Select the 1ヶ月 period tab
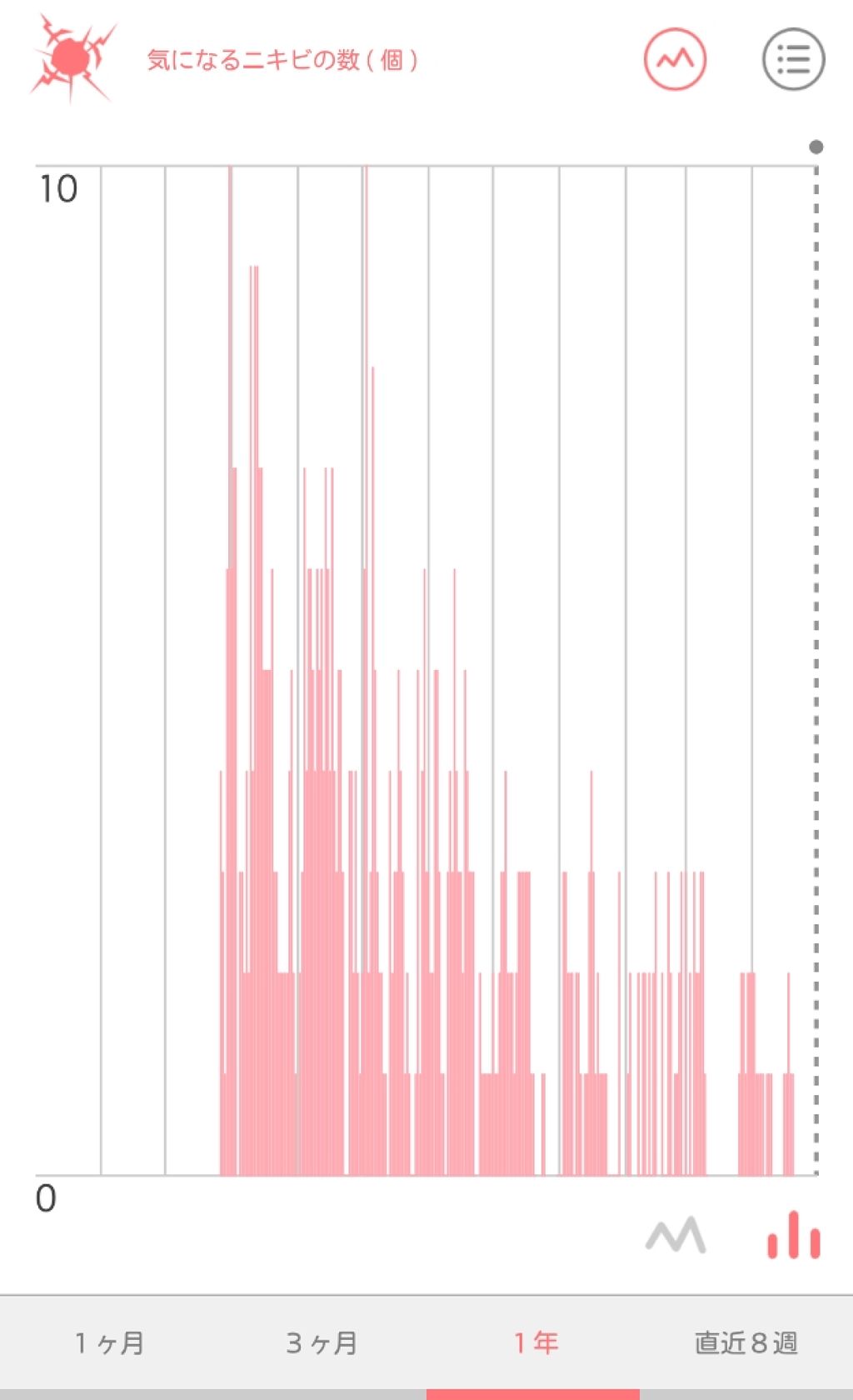 coord(109,1342)
